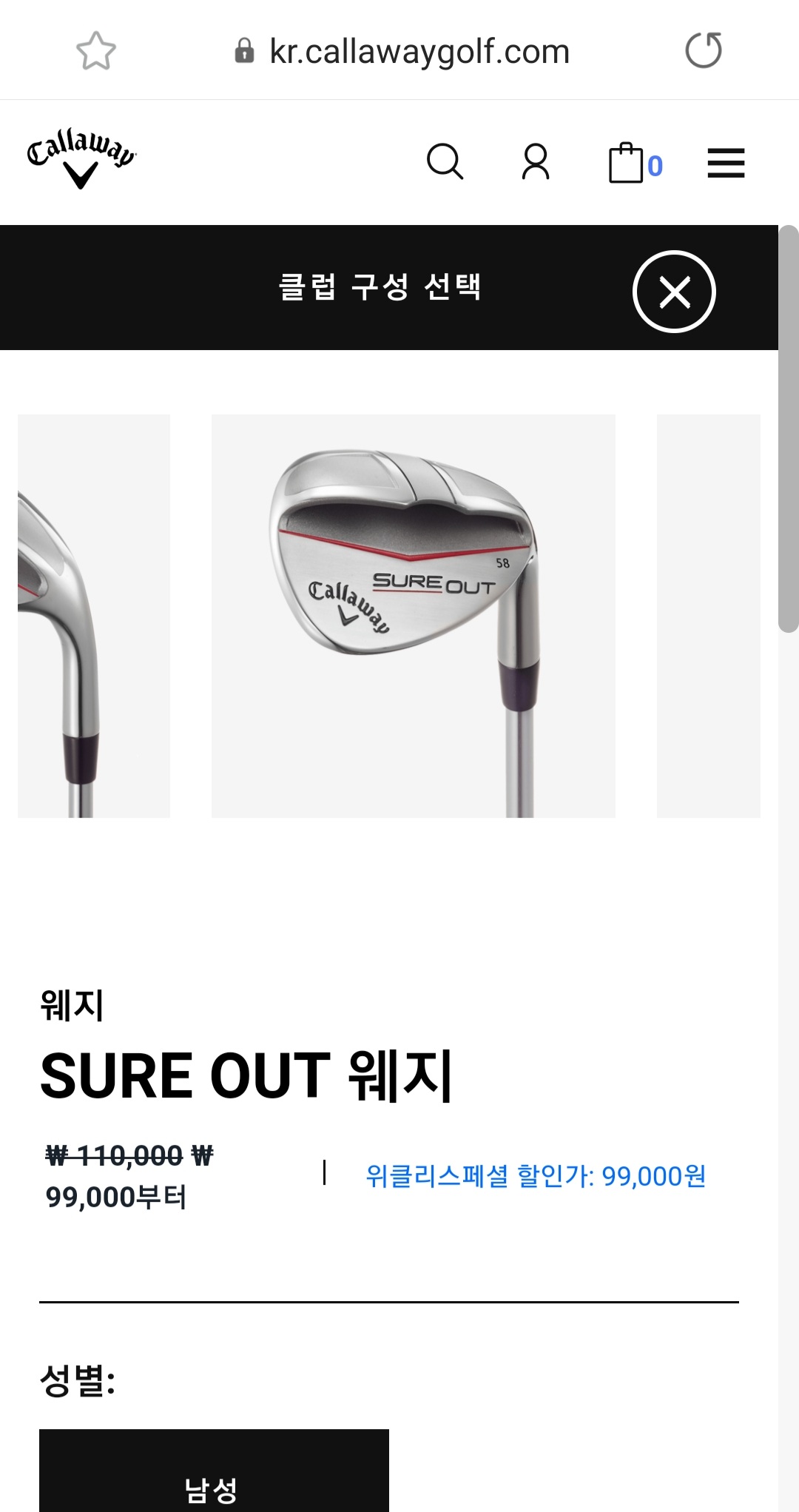799x1512 pixels.
Task: Open the hamburger menu
Action: (726, 163)
